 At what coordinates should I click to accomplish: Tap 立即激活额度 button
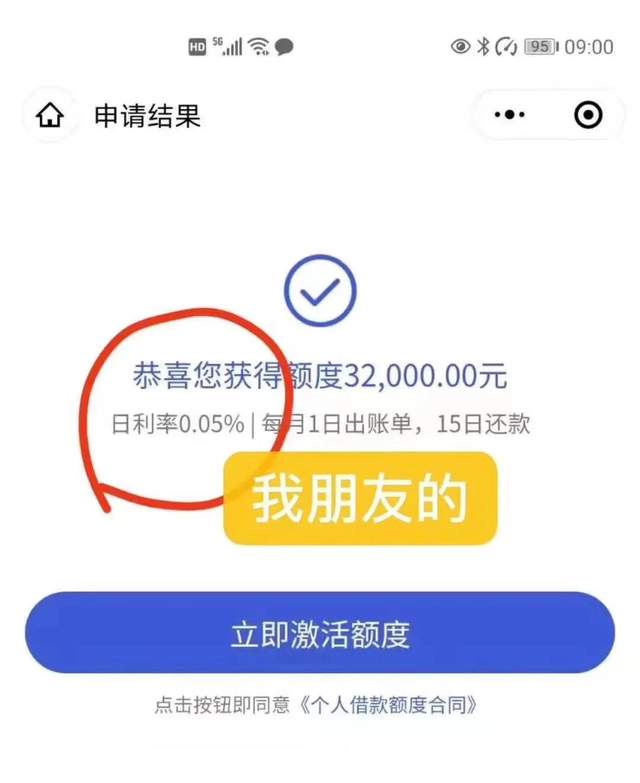(320, 634)
